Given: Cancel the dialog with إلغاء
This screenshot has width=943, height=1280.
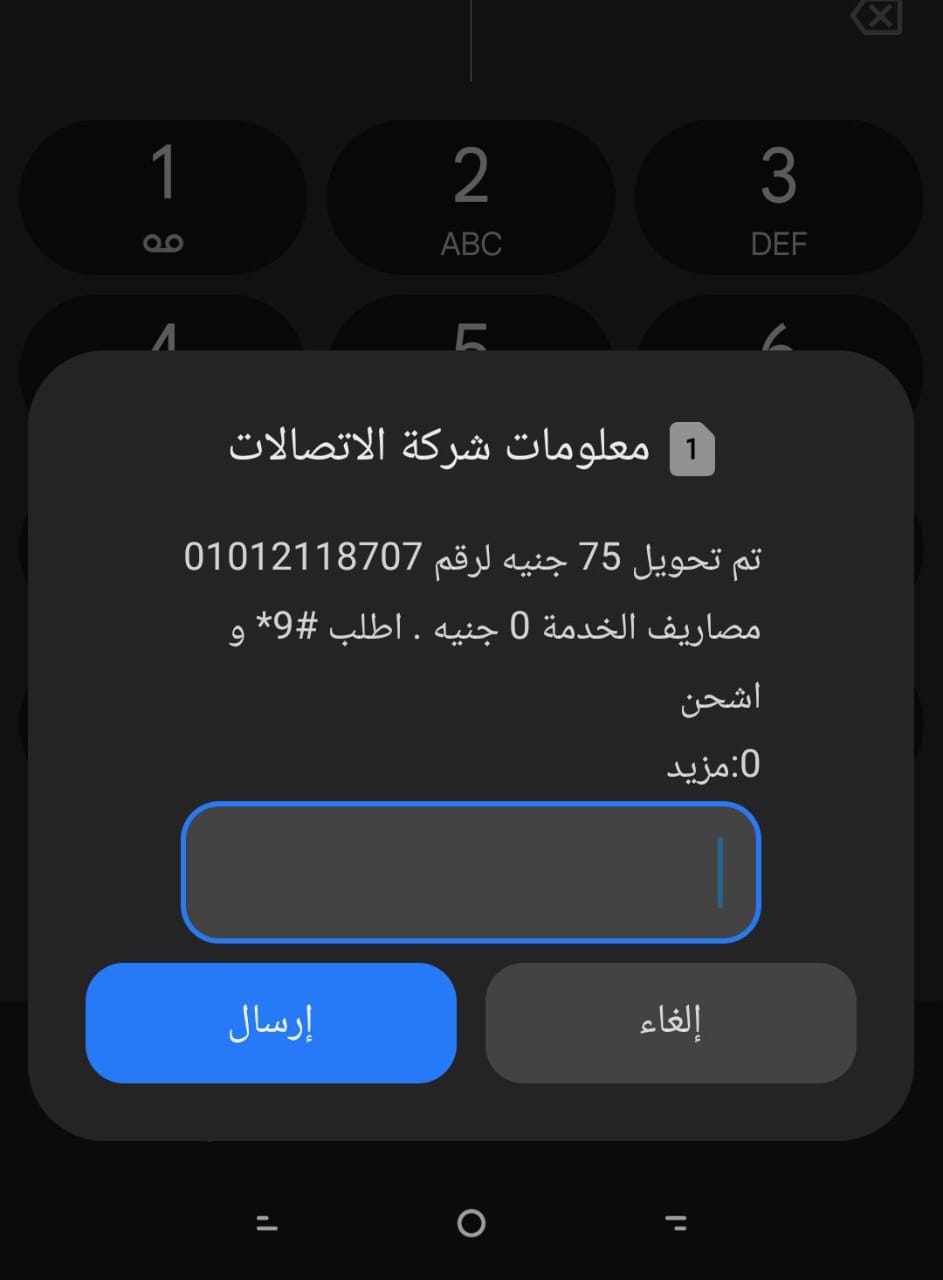Looking at the screenshot, I should [x=670, y=1023].
